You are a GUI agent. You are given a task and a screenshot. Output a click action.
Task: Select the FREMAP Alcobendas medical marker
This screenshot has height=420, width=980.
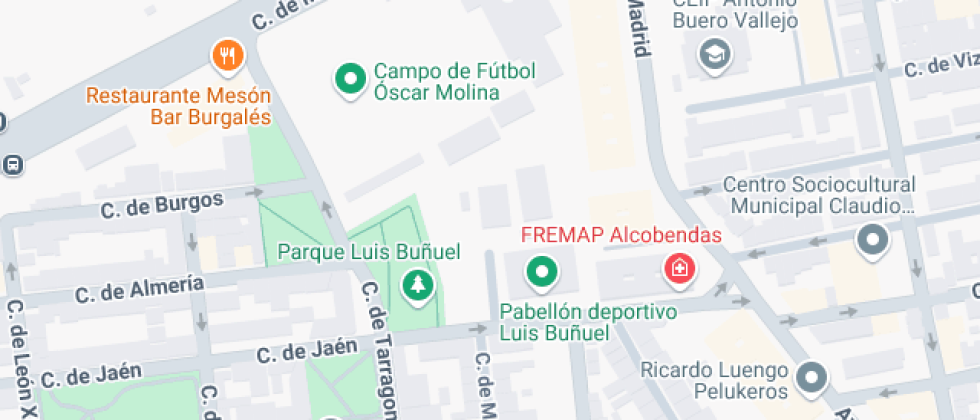coord(681,268)
